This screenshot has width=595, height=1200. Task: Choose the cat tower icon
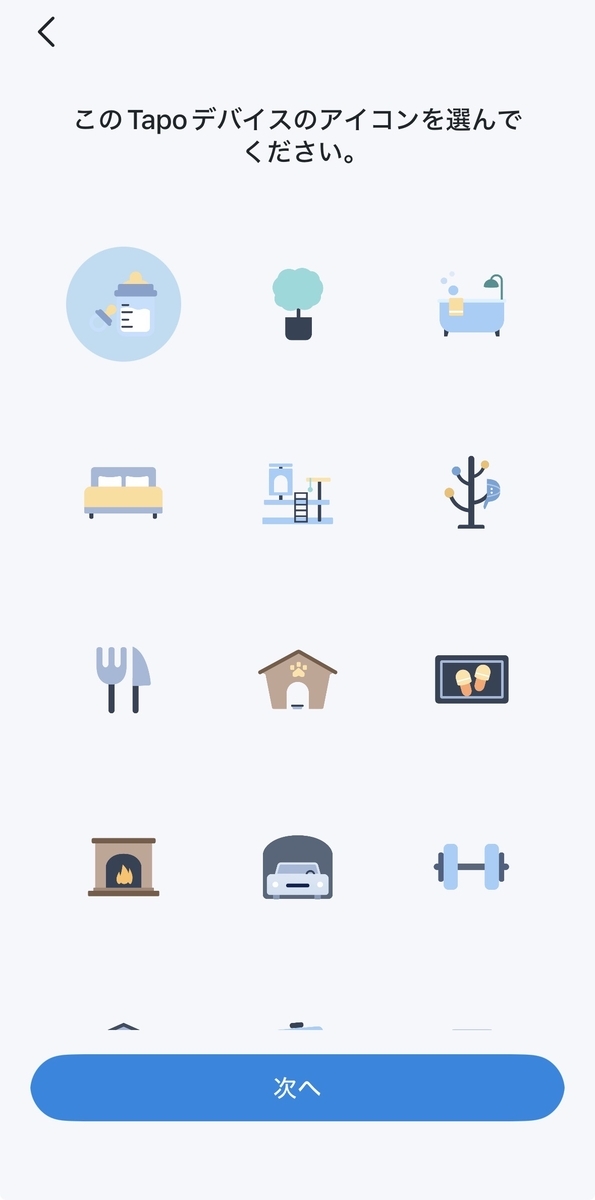click(x=298, y=493)
